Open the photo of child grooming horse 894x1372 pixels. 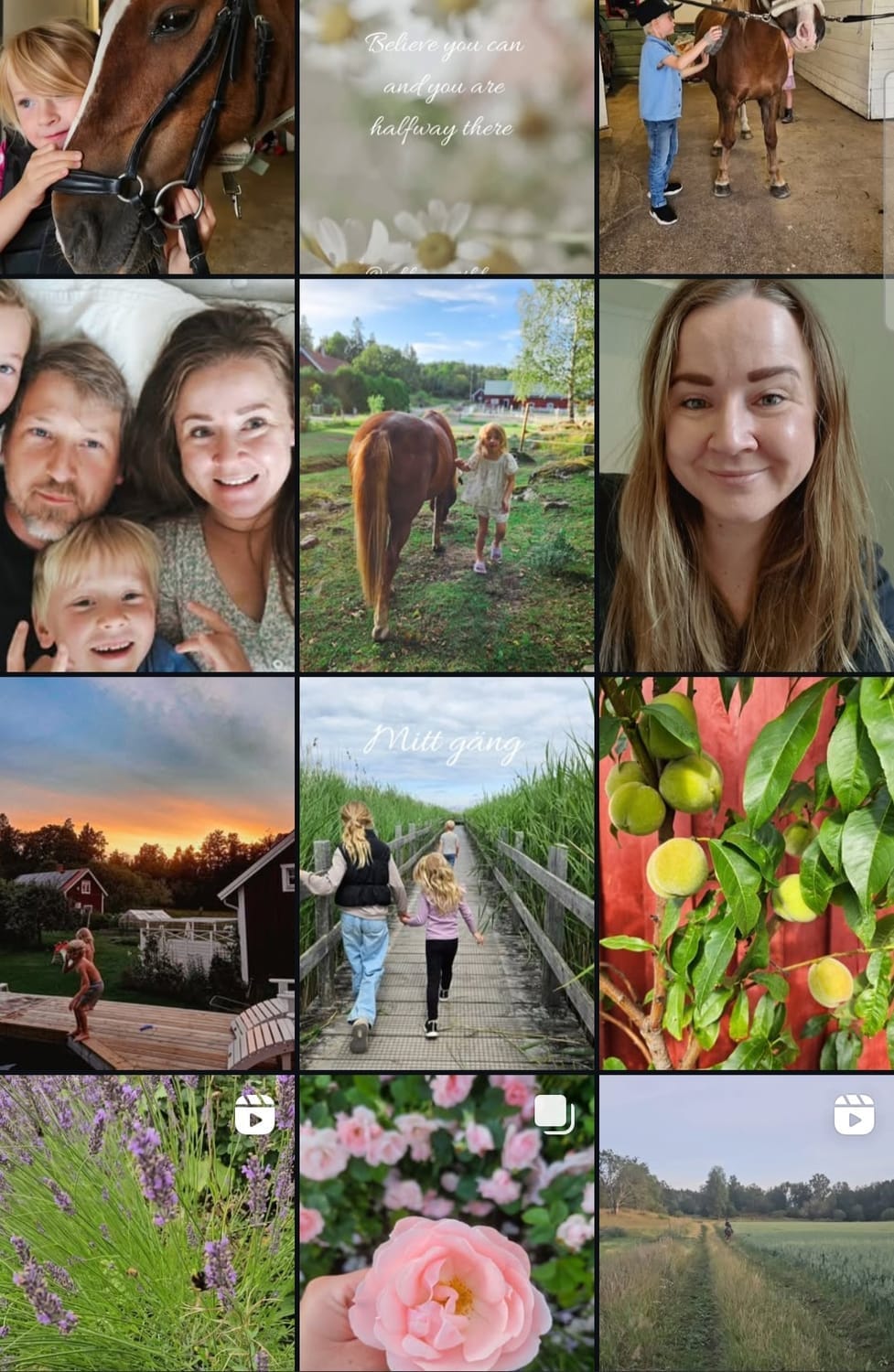point(746,137)
